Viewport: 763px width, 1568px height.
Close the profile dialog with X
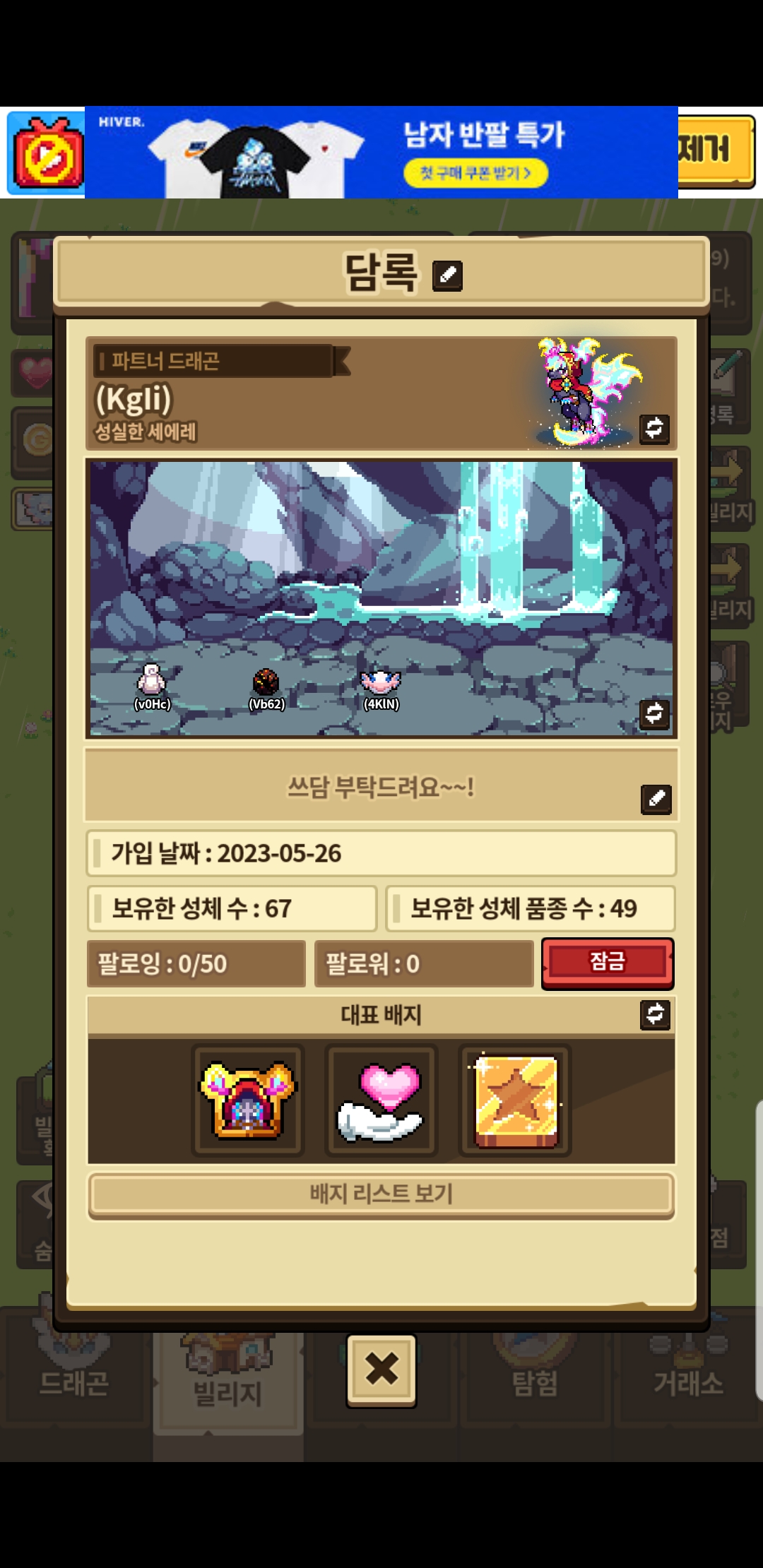381,1370
